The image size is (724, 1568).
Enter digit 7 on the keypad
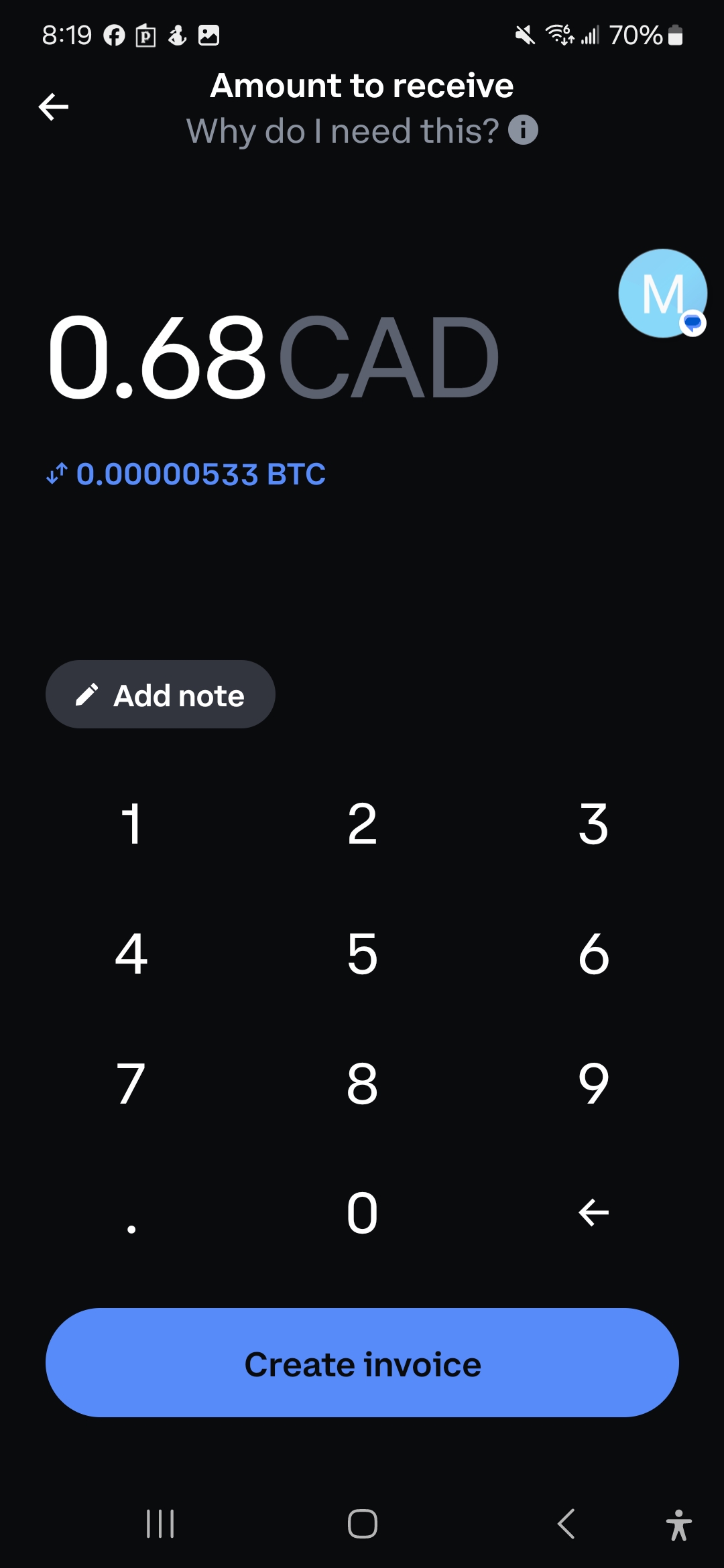(131, 1084)
